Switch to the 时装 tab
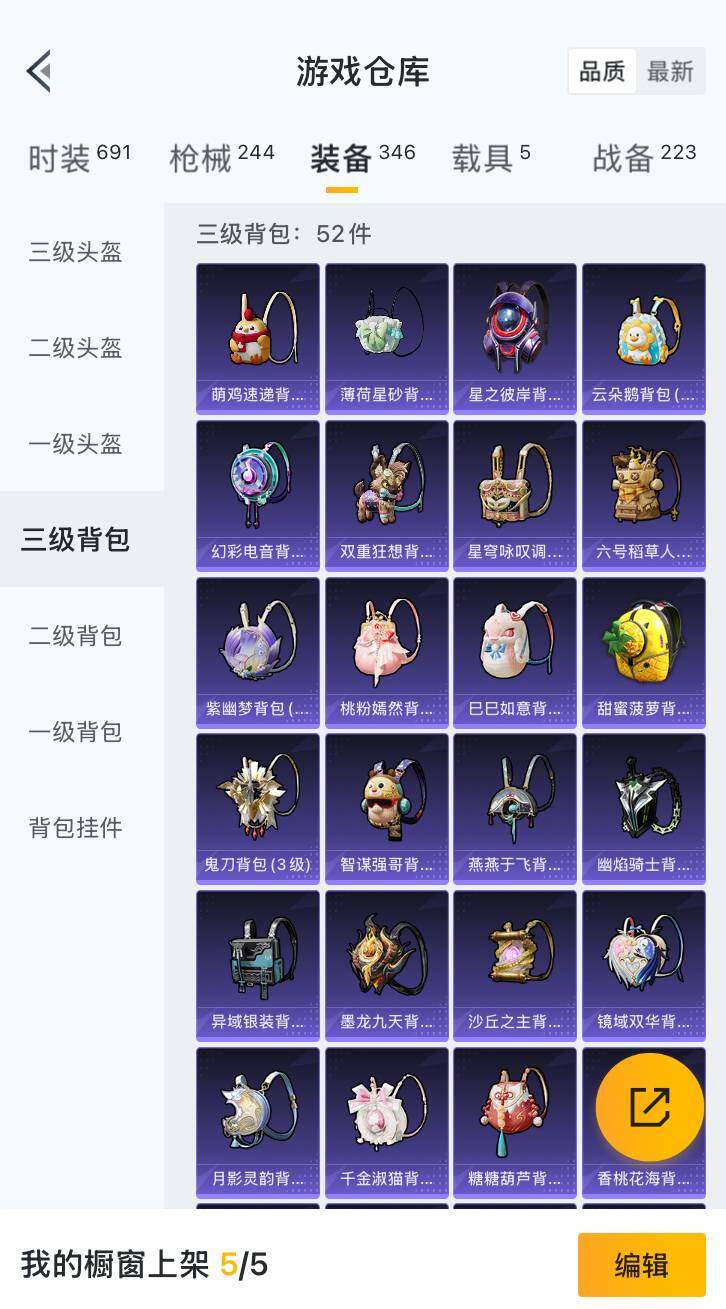This screenshot has width=726, height=1309. pyautogui.click(x=78, y=157)
